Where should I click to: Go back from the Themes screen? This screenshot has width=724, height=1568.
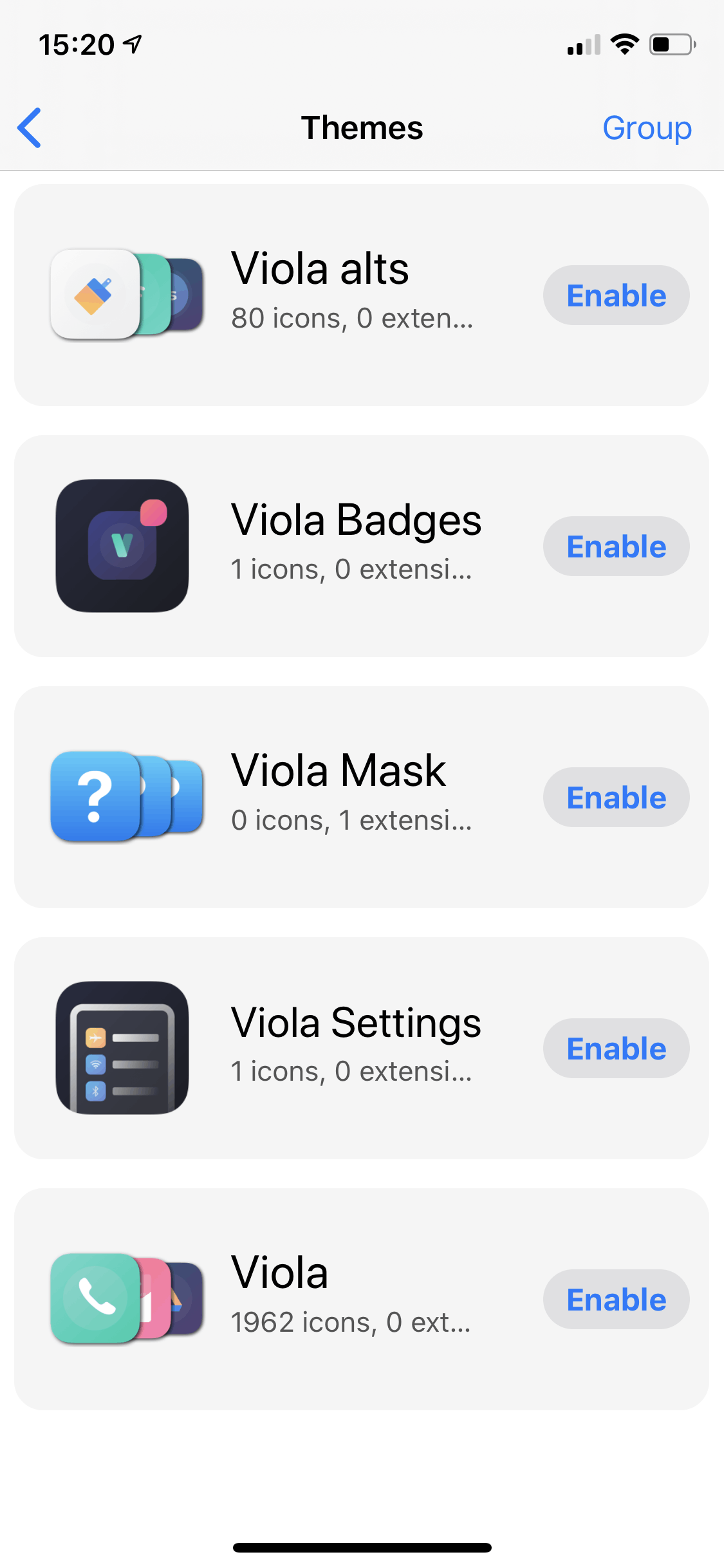point(30,127)
